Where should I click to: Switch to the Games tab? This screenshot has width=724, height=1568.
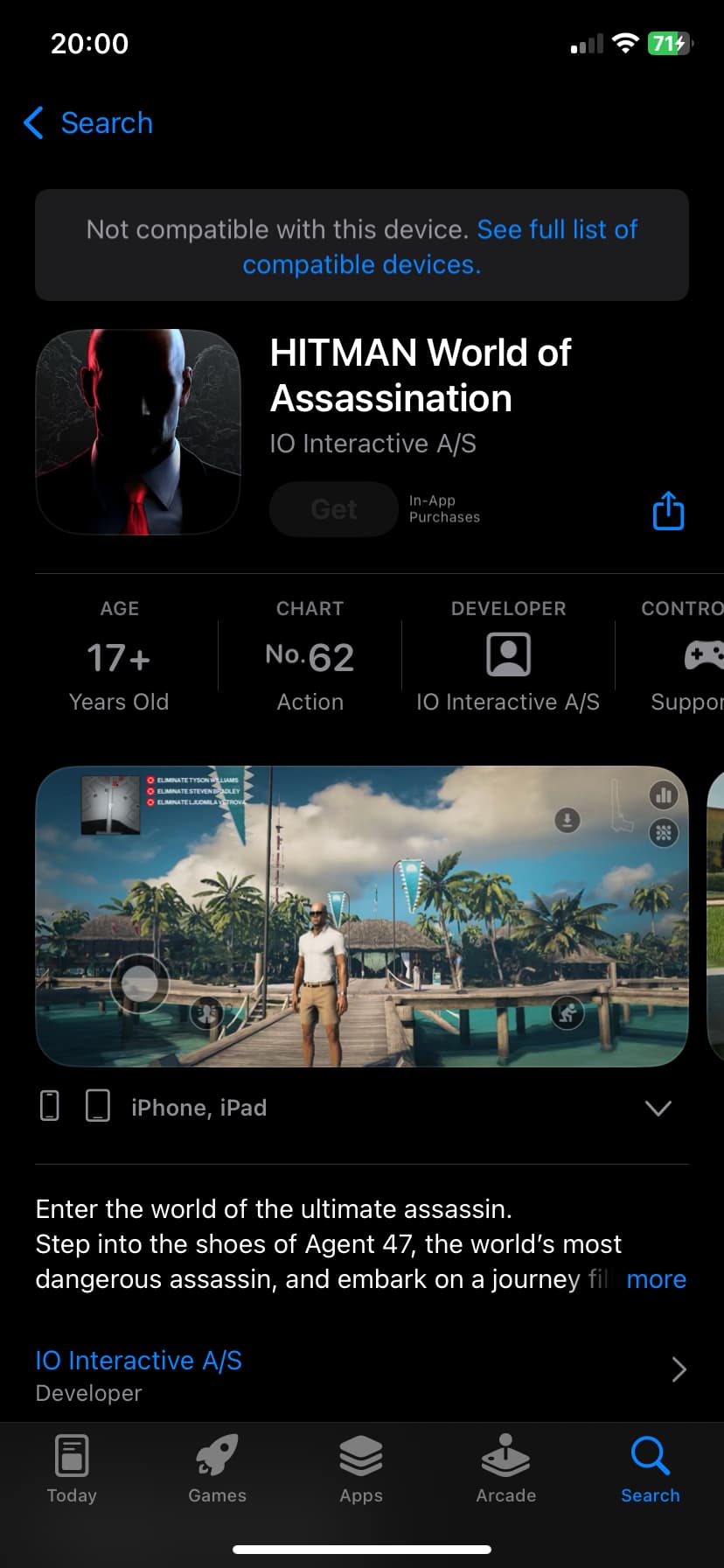point(217,1470)
